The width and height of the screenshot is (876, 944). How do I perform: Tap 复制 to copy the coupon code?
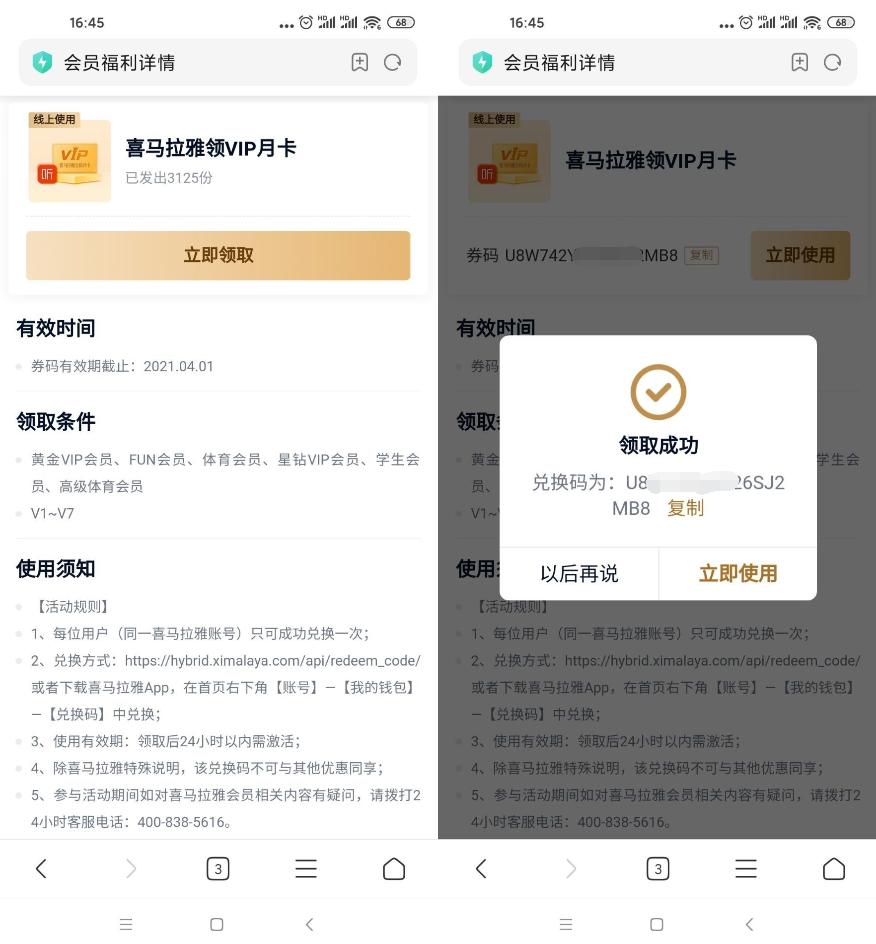[x=685, y=509]
